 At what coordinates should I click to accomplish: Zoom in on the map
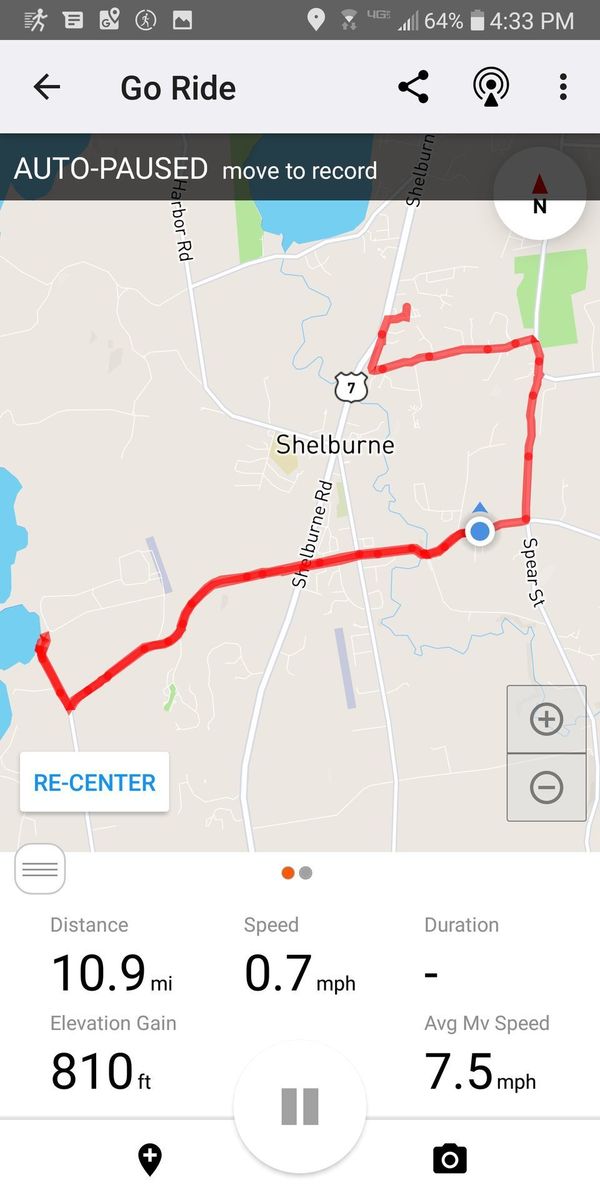pyautogui.click(x=546, y=719)
